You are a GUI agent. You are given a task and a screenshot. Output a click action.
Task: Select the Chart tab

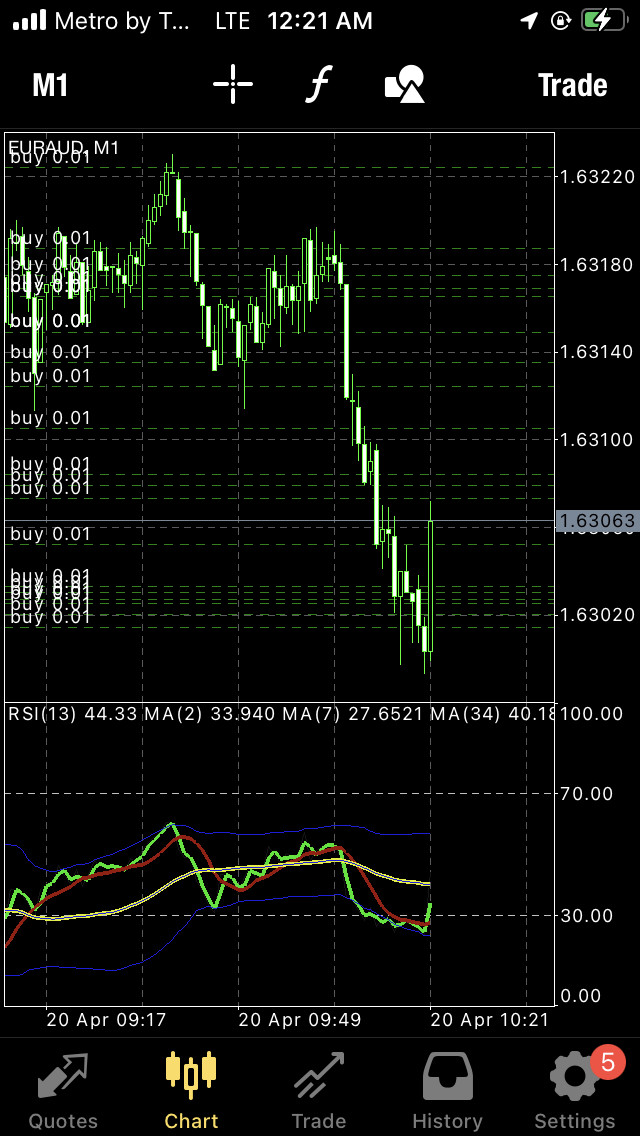pos(191,1088)
